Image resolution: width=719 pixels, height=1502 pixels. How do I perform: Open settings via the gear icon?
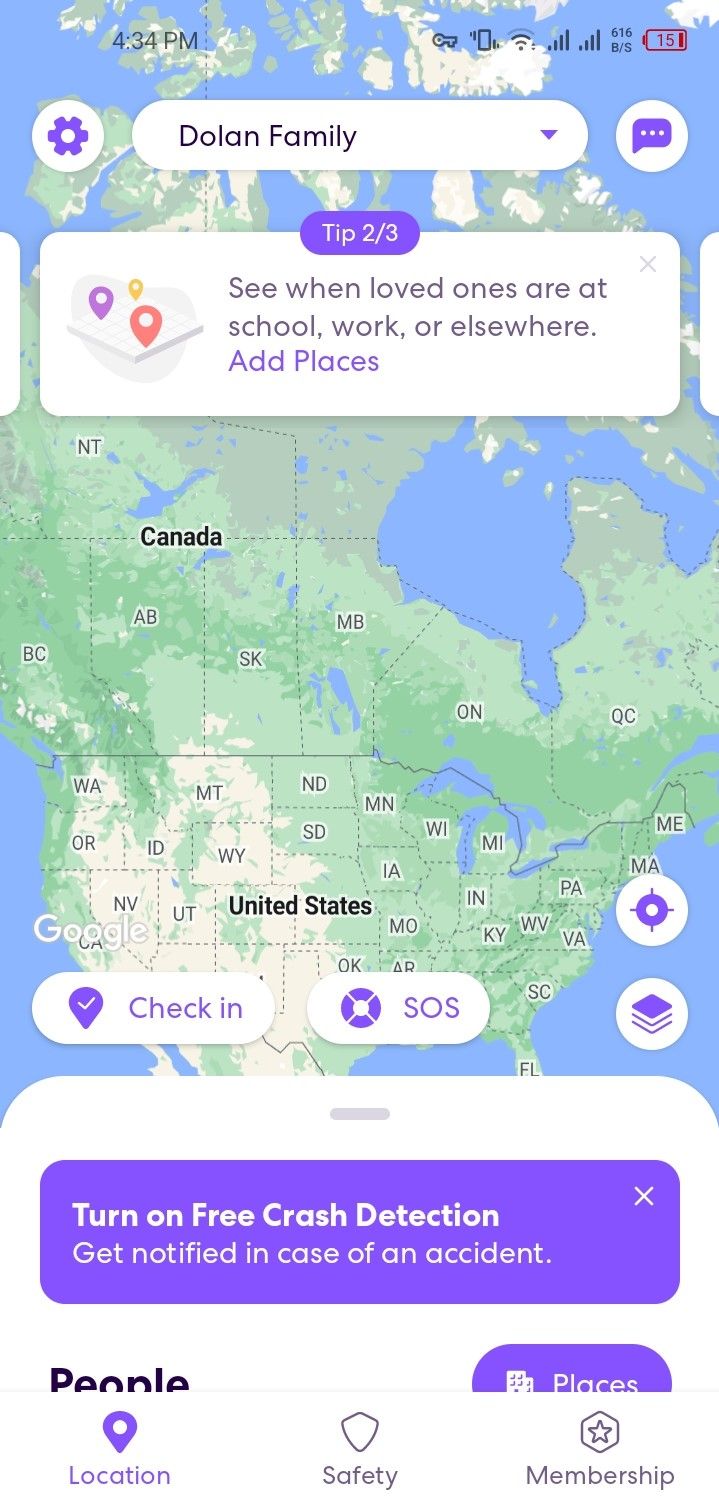click(x=68, y=135)
